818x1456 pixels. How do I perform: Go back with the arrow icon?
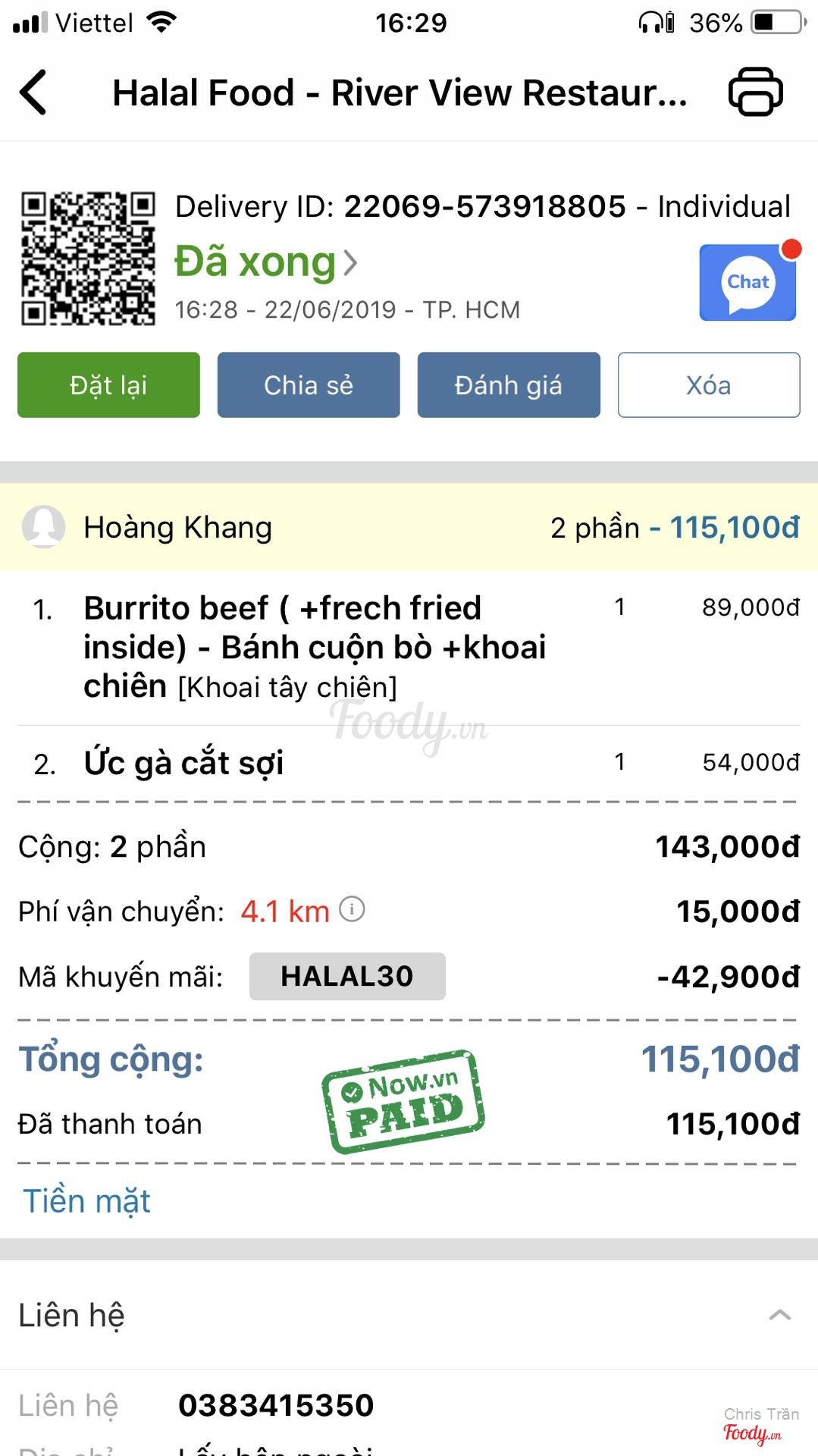pyautogui.click(x=33, y=93)
